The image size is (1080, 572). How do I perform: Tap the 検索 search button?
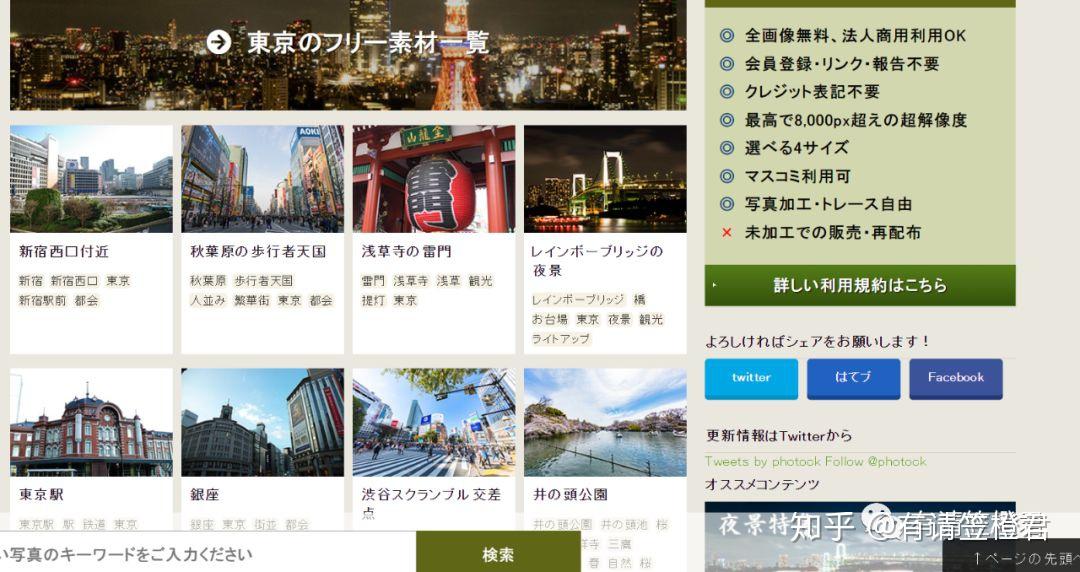pos(498,554)
